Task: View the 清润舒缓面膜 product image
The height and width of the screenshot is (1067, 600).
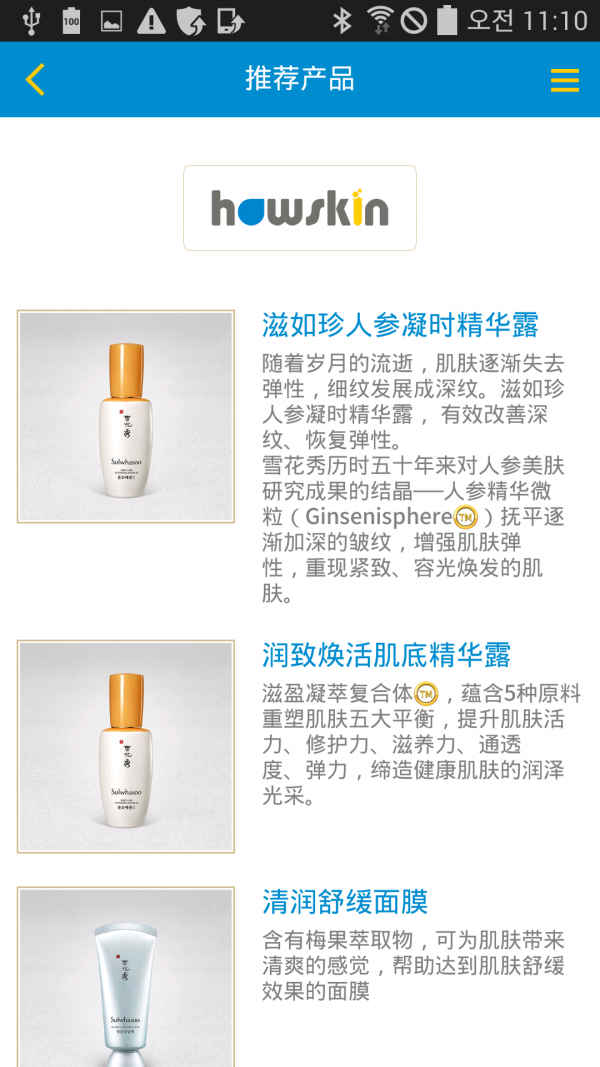Action: [126, 977]
